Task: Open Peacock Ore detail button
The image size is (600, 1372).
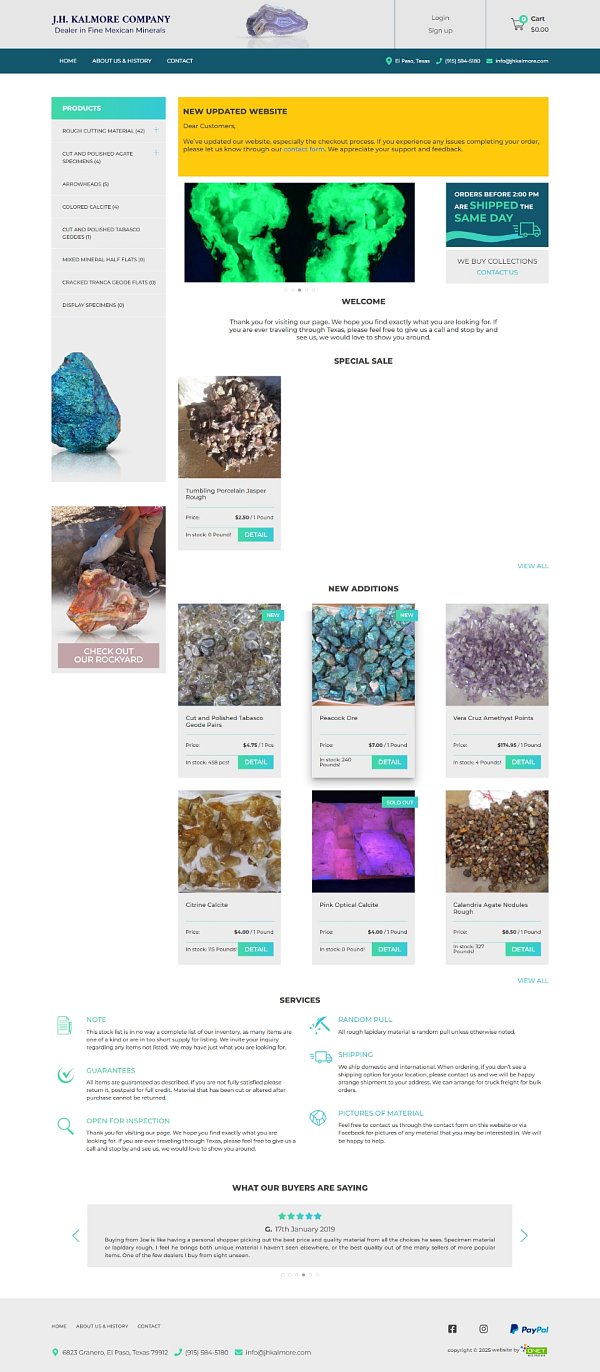Action: [x=389, y=762]
